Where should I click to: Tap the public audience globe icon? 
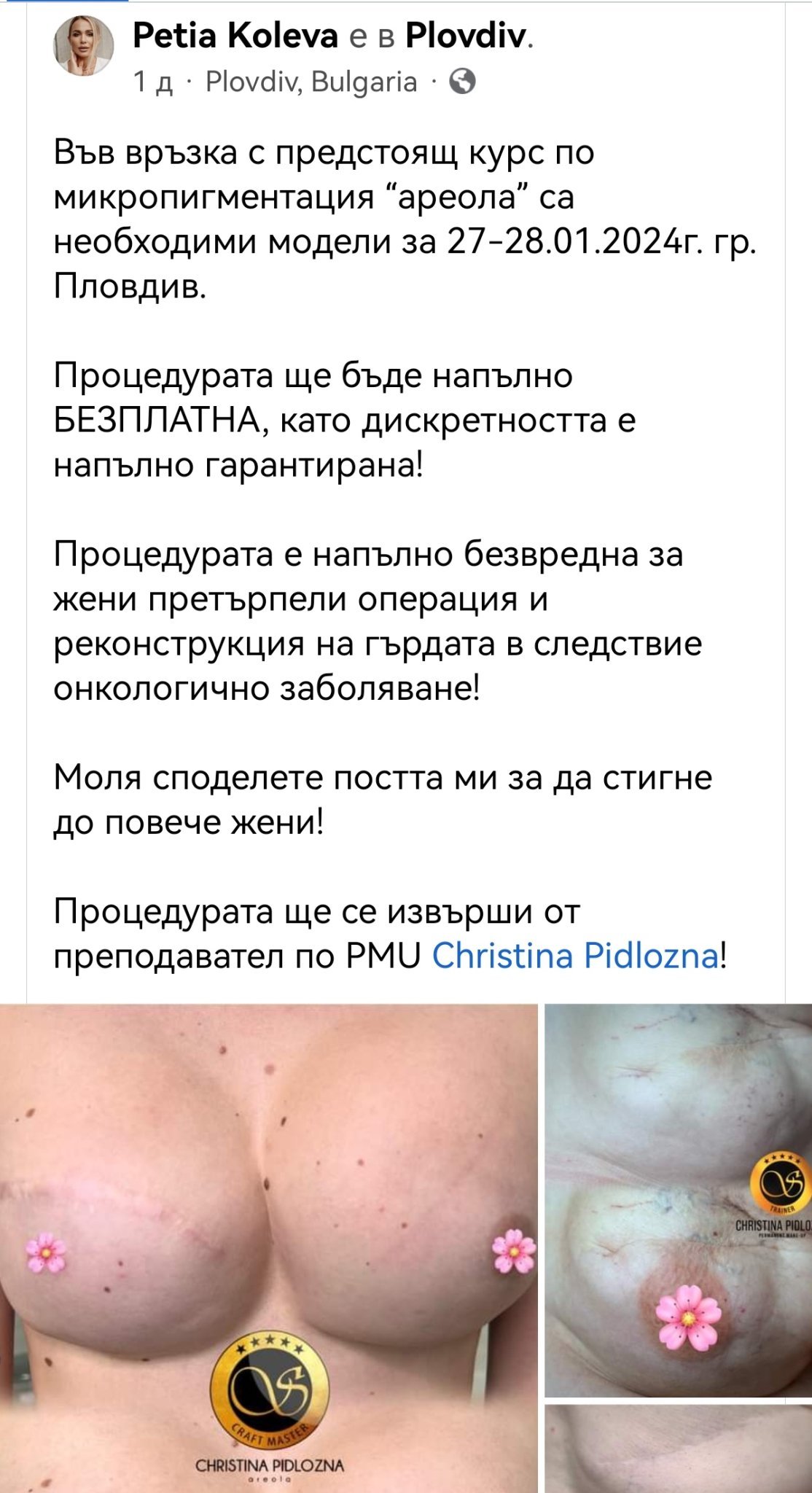pyautogui.click(x=463, y=82)
